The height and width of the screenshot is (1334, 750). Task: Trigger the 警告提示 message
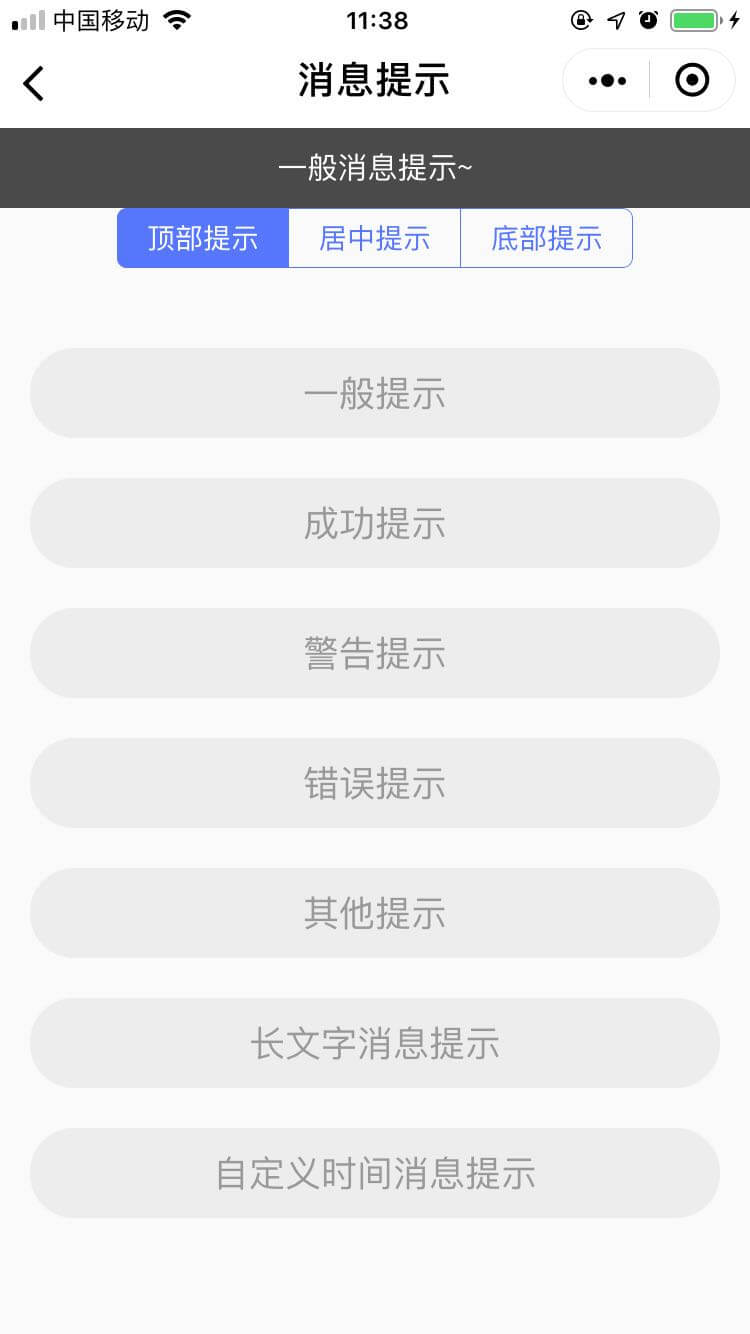[375, 653]
